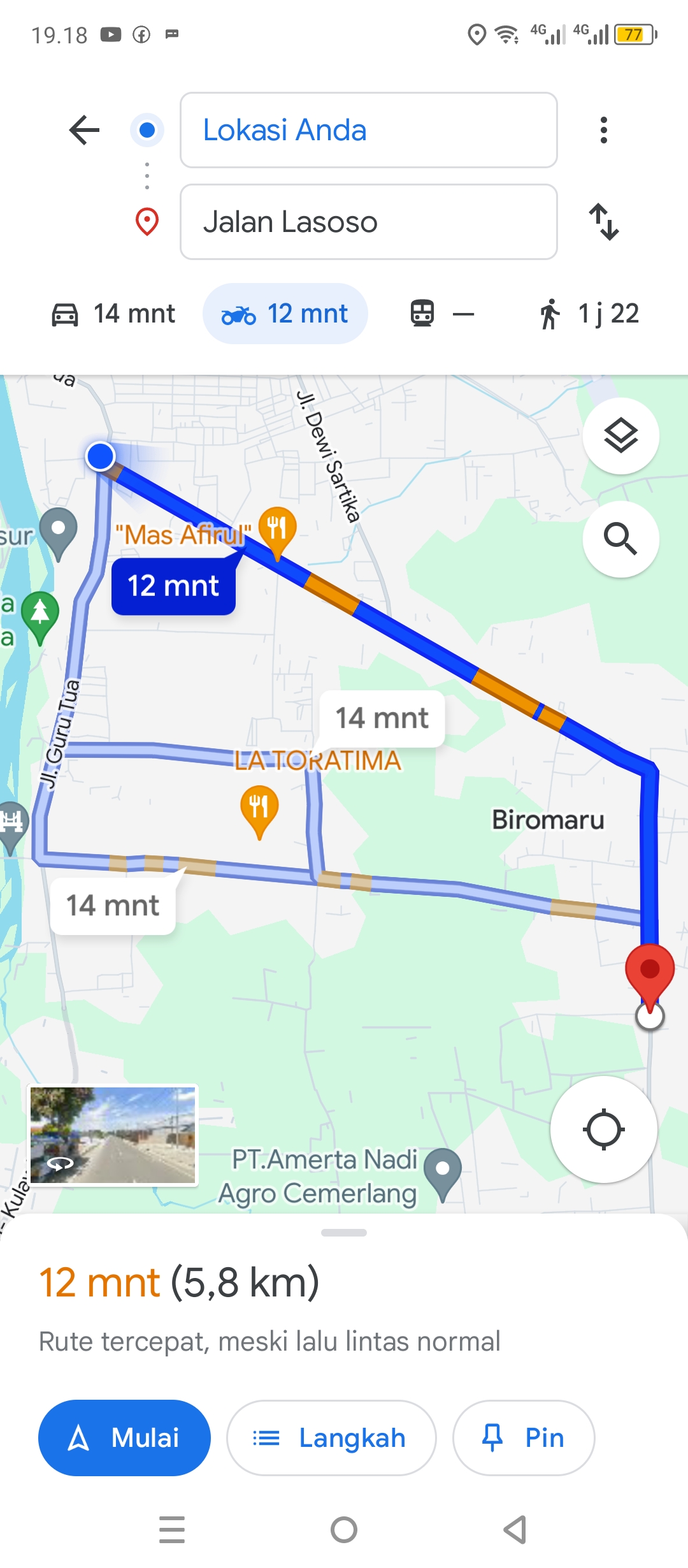This screenshot has height=1568, width=688.
Task: Open map layers options
Action: click(x=621, y=436)
